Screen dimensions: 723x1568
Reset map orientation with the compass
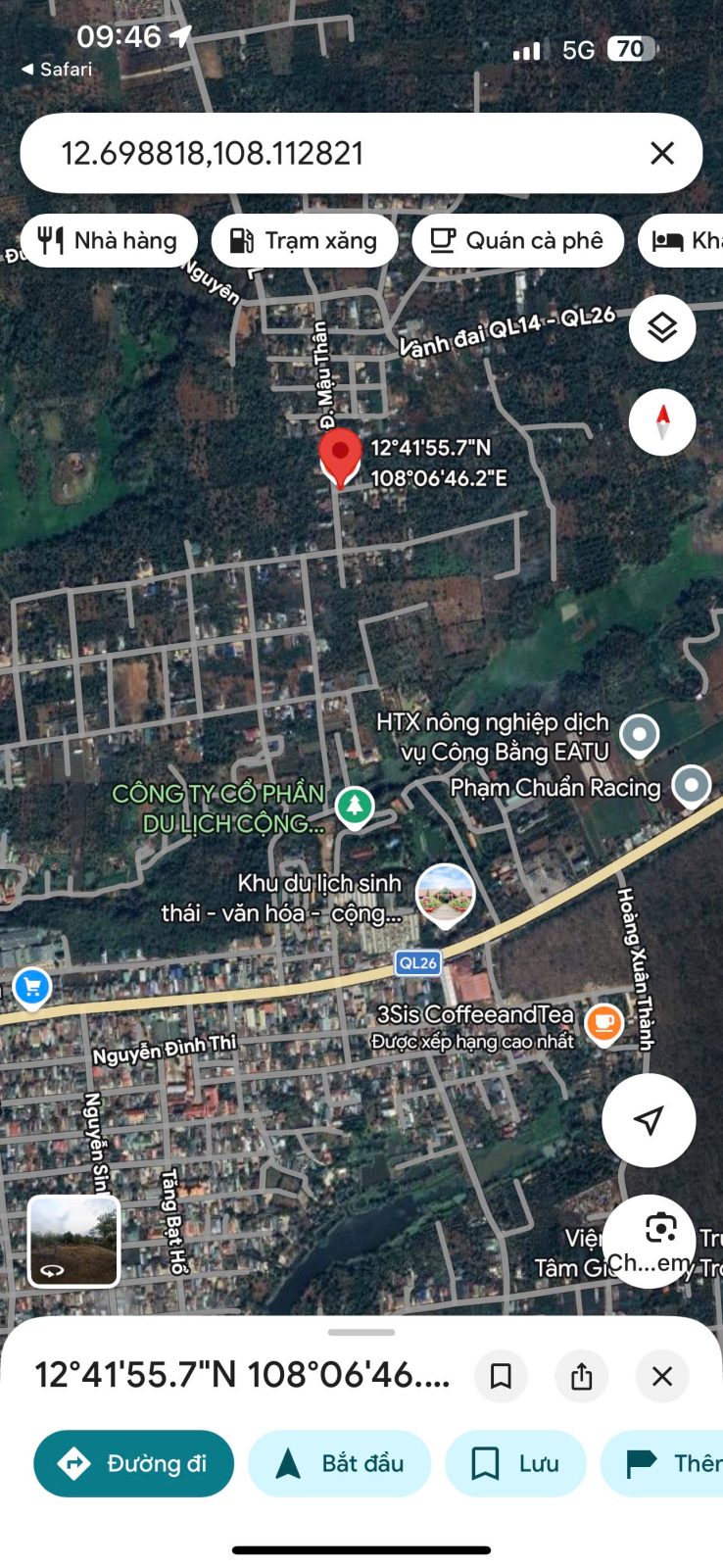coord(662,422)
